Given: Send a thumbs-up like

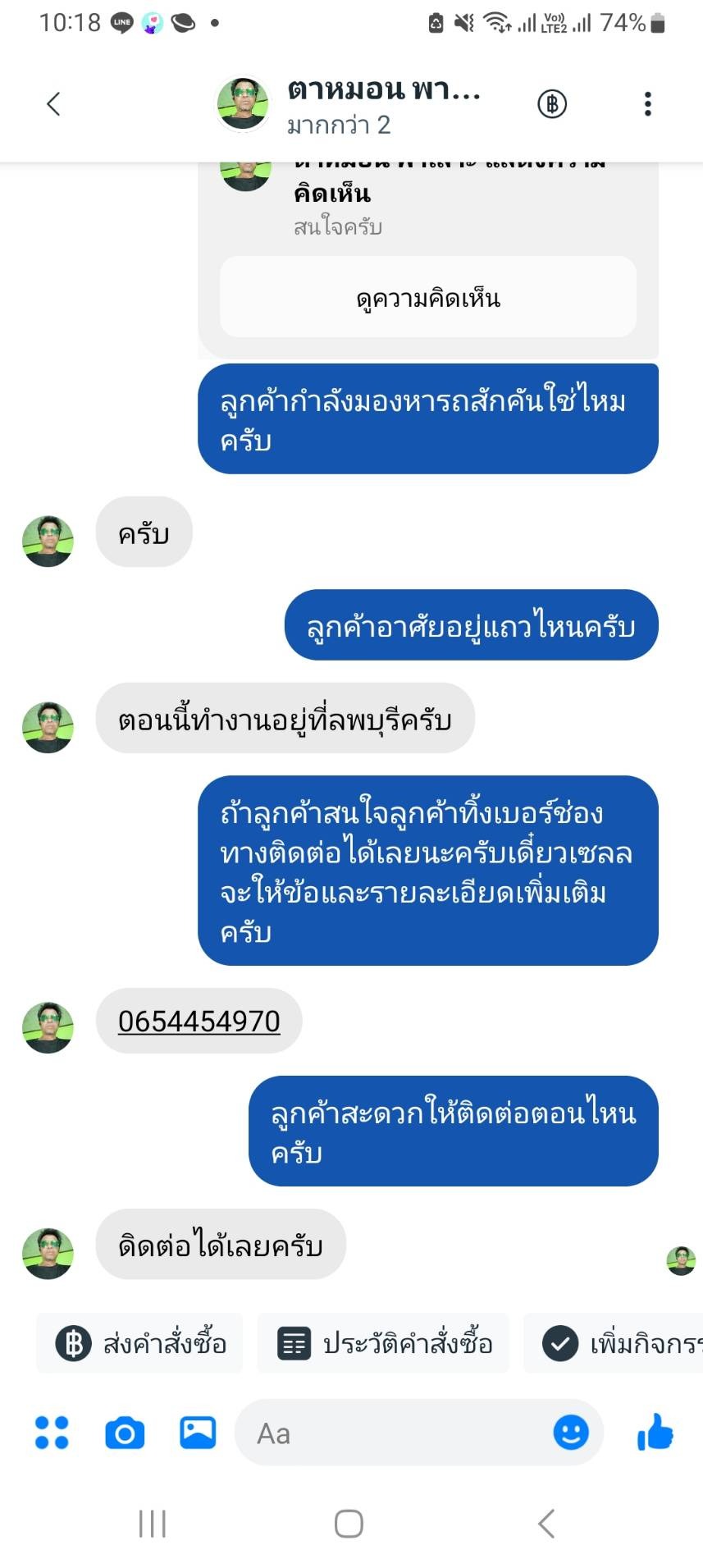Looking at the screenshot, I should (655, 1432).
